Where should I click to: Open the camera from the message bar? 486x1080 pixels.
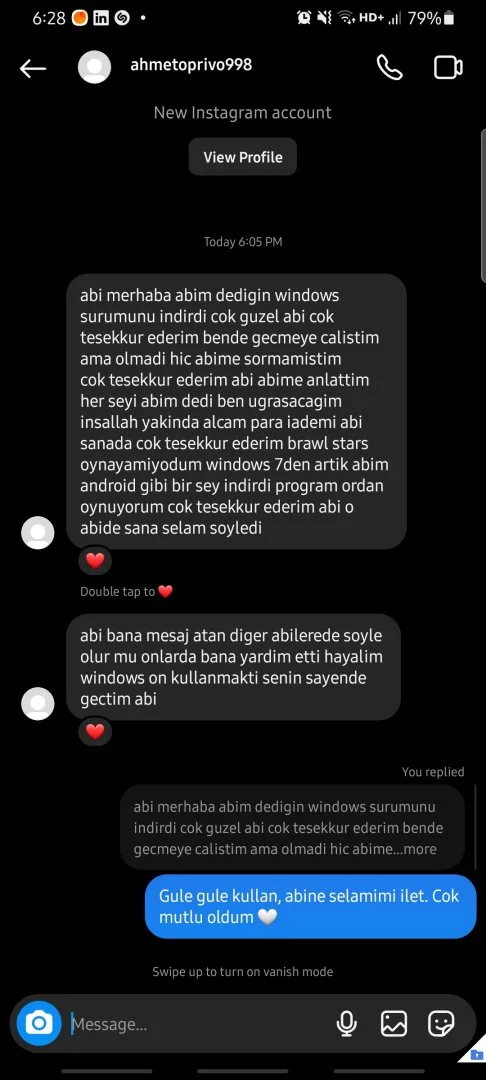coord(39,1023)
